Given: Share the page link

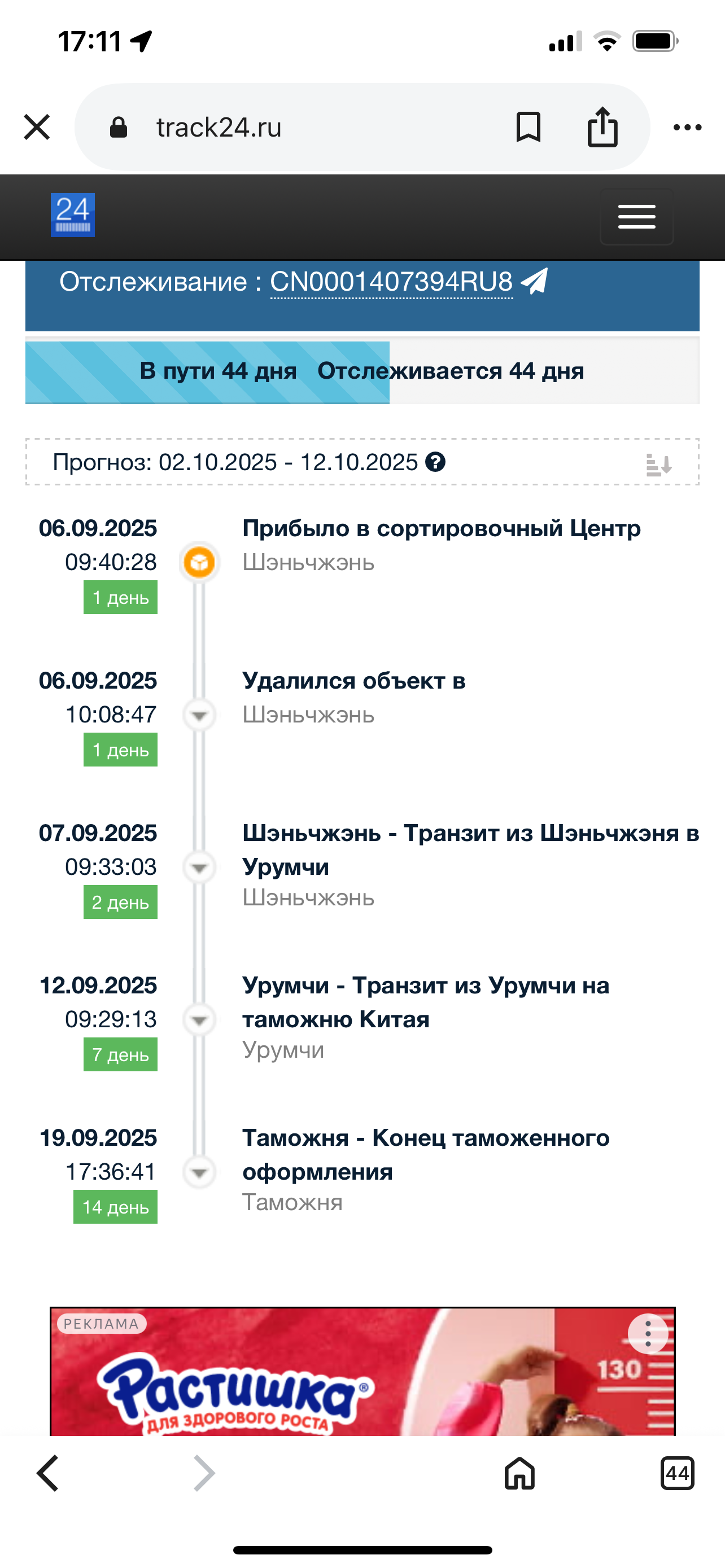Looking at the screenshot, I should click(602, 127).
